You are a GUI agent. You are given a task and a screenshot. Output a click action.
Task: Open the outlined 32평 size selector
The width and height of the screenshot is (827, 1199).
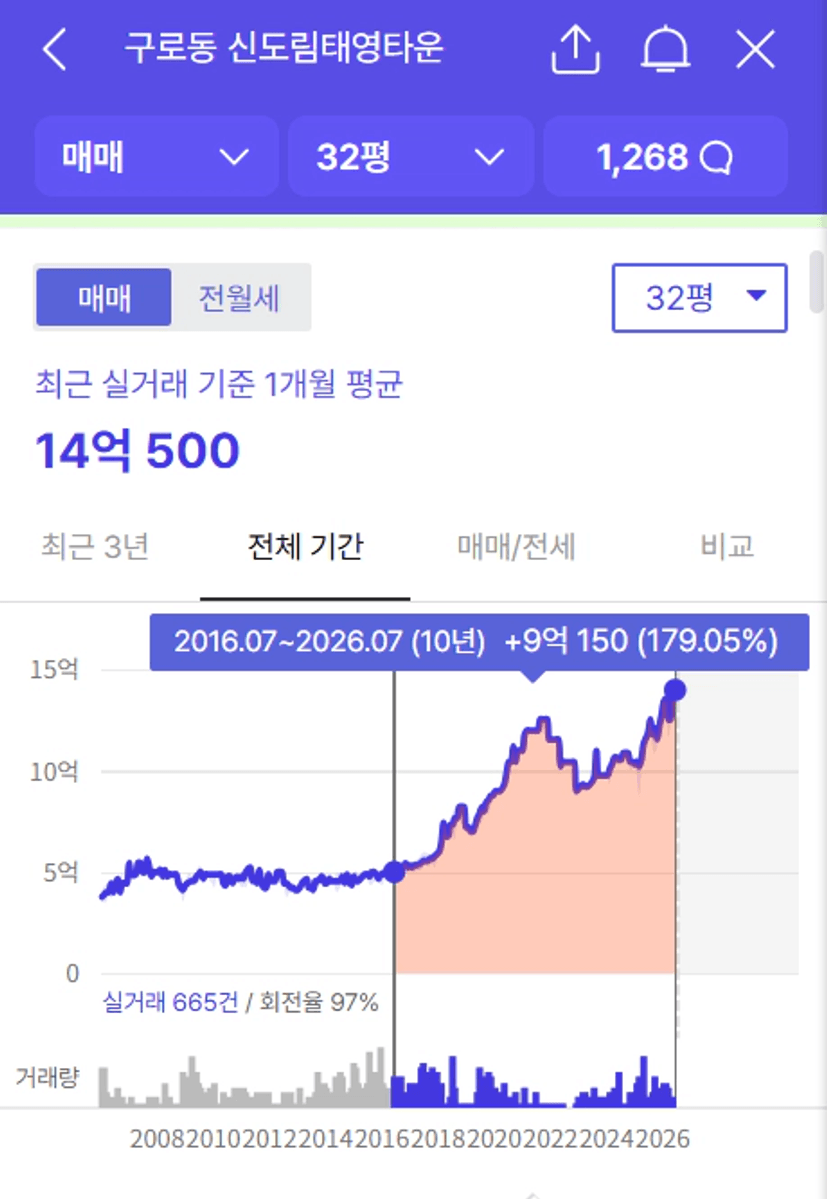coord(699,298)
